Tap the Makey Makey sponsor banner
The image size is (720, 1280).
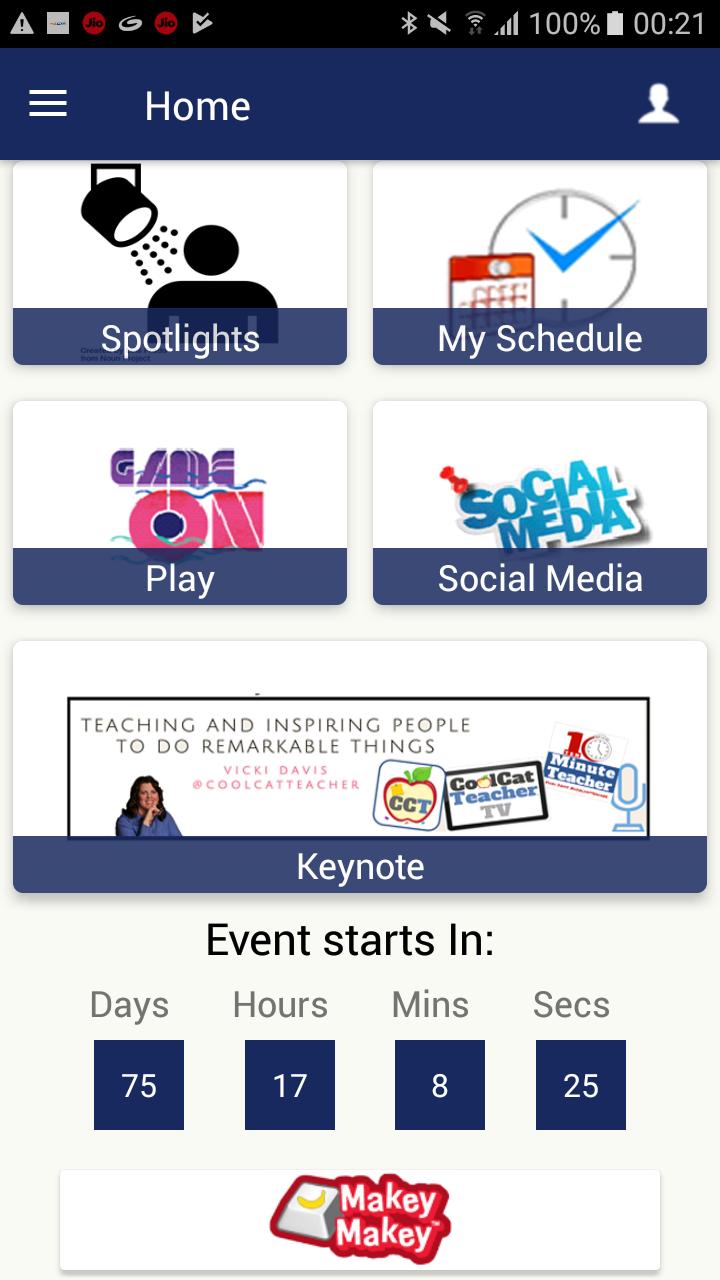(360, 1220)
